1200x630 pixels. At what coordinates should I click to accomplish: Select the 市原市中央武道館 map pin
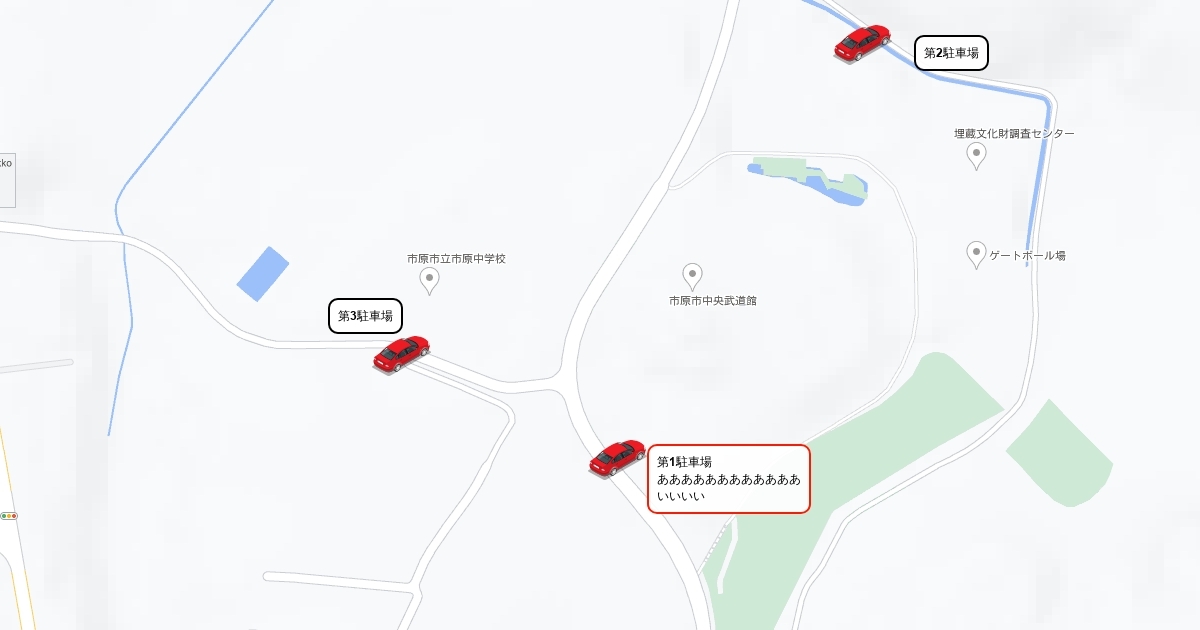click(691, 276)
